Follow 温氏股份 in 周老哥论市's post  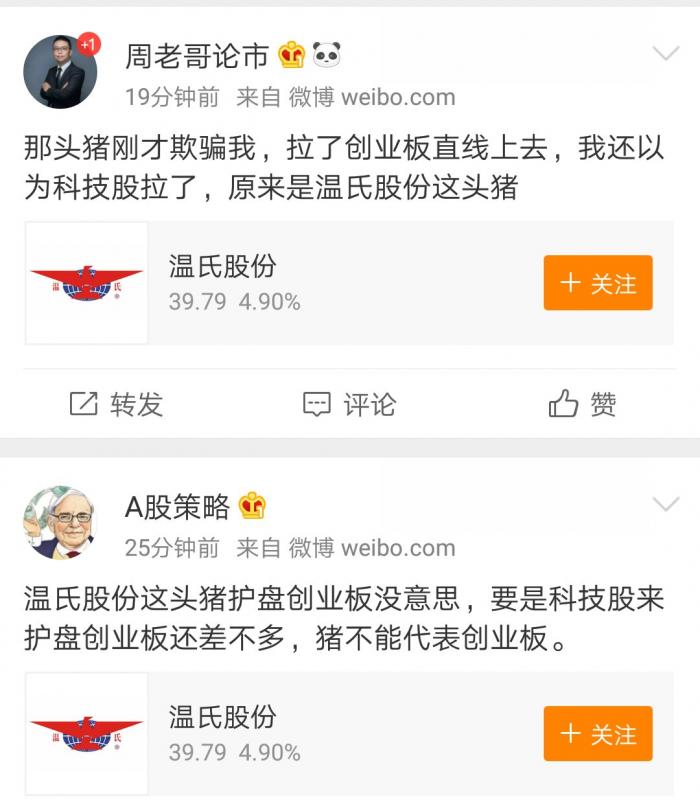598,283
